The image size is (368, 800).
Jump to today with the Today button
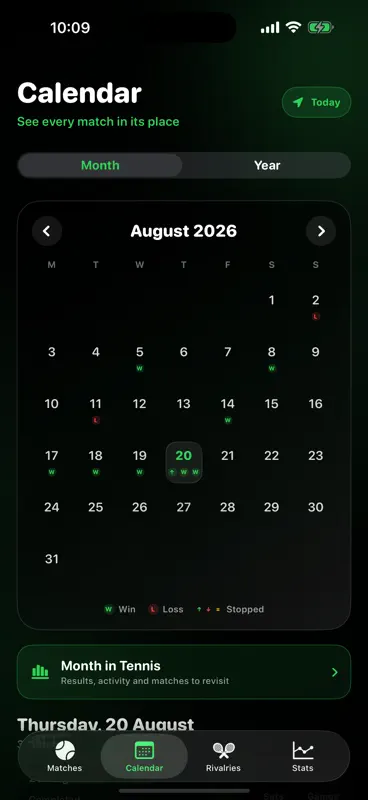point(316,103)
